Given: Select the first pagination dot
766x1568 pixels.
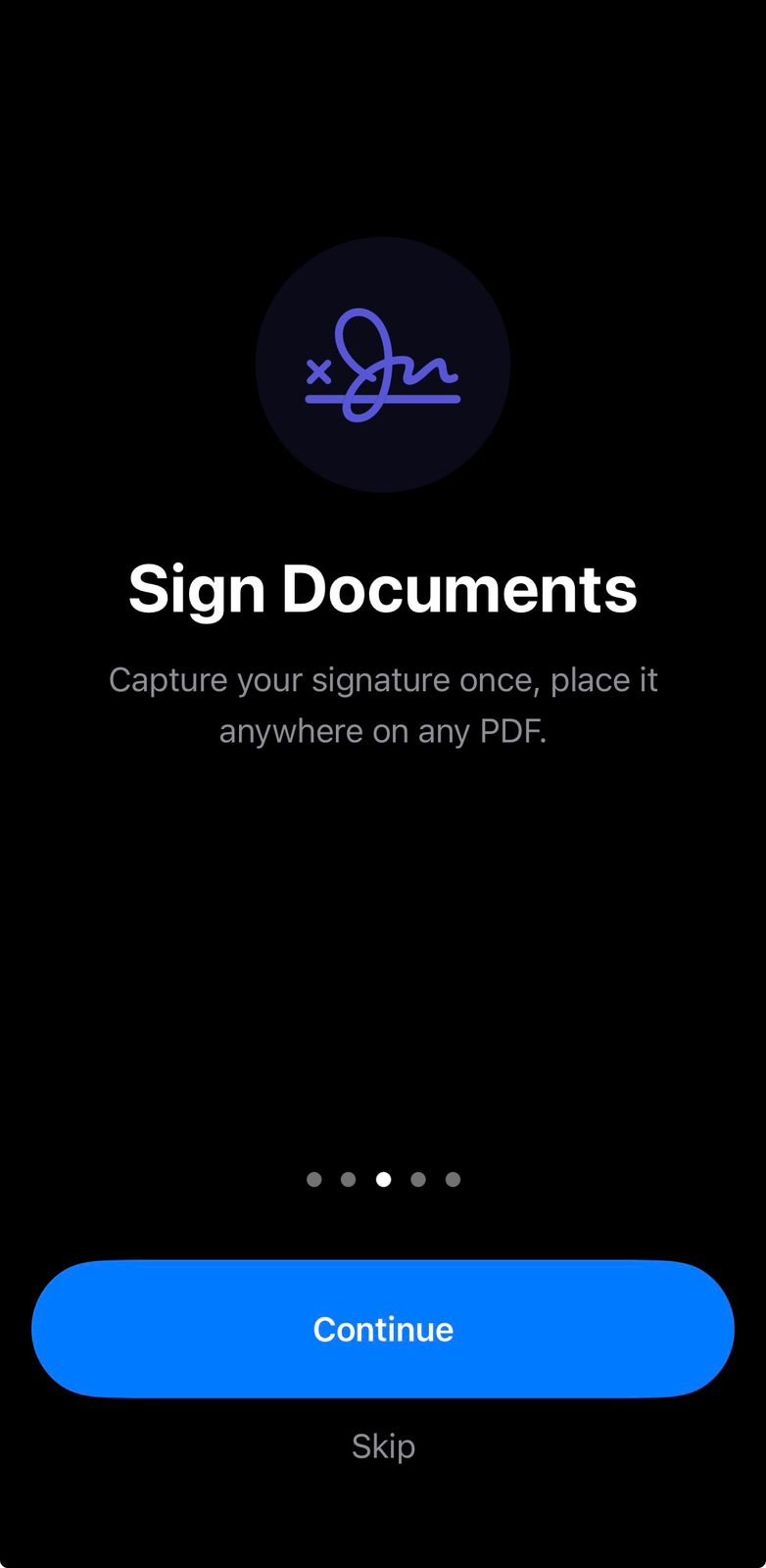Looking at the screenshot, I should coord(314,1180).
